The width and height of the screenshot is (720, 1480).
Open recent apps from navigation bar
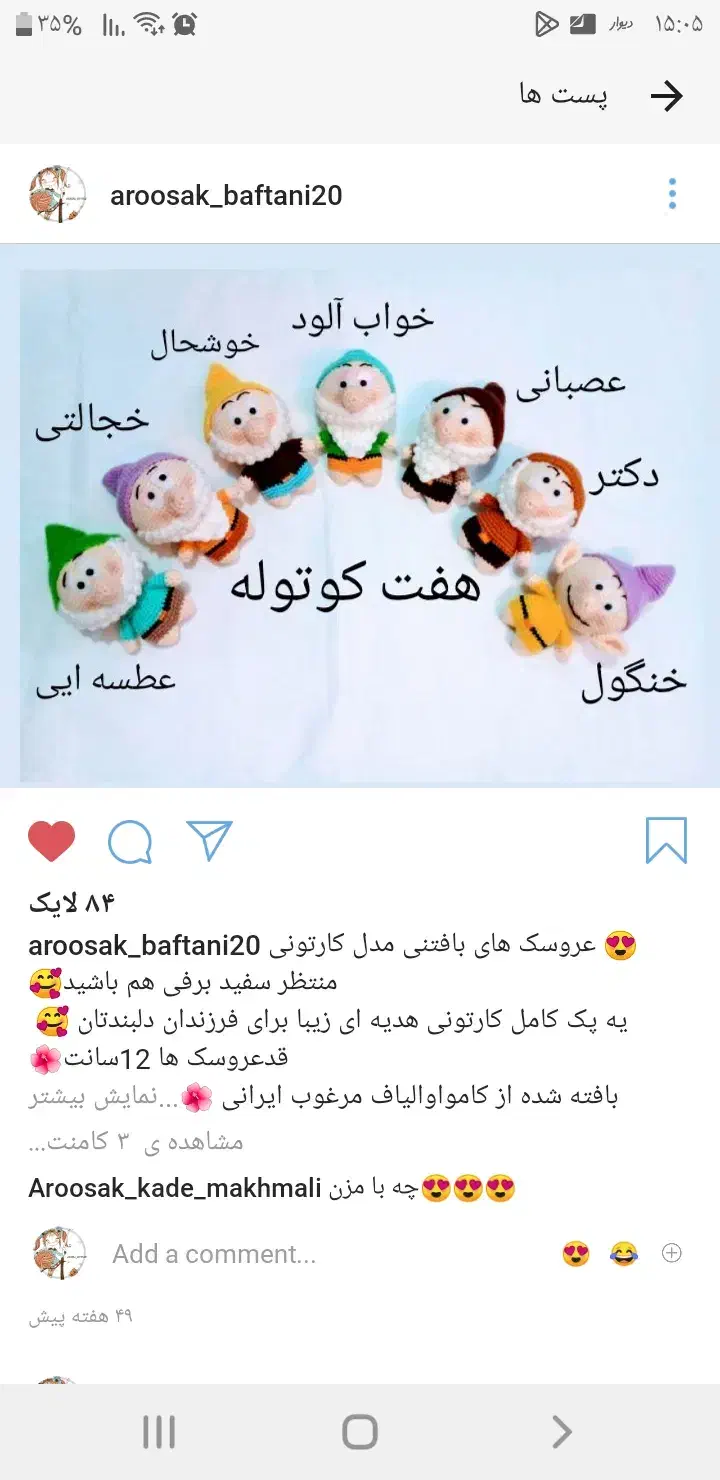[x=159, y=1432]
